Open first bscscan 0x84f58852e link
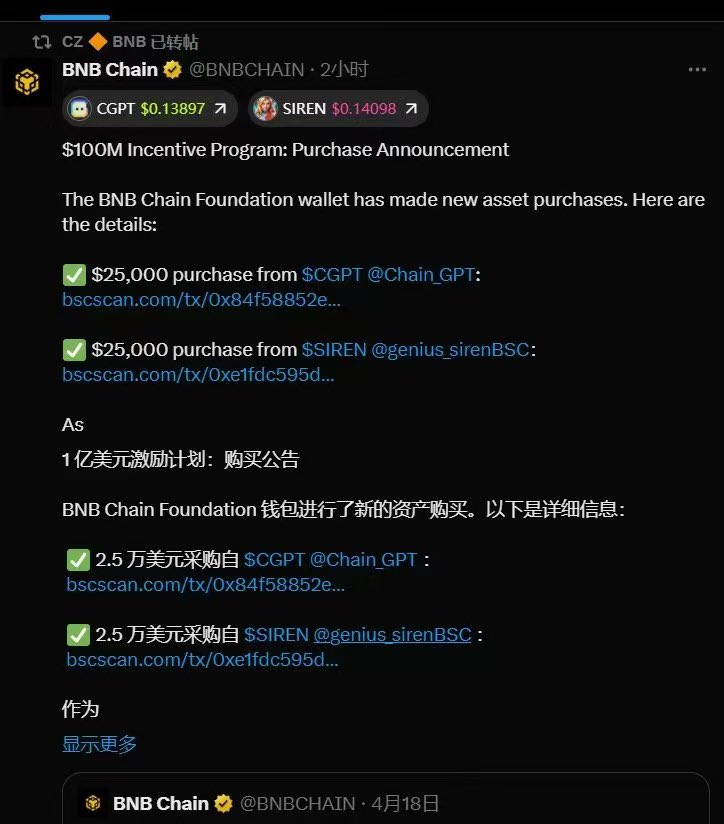The image size is (724, 824). (x=201, y=300)
